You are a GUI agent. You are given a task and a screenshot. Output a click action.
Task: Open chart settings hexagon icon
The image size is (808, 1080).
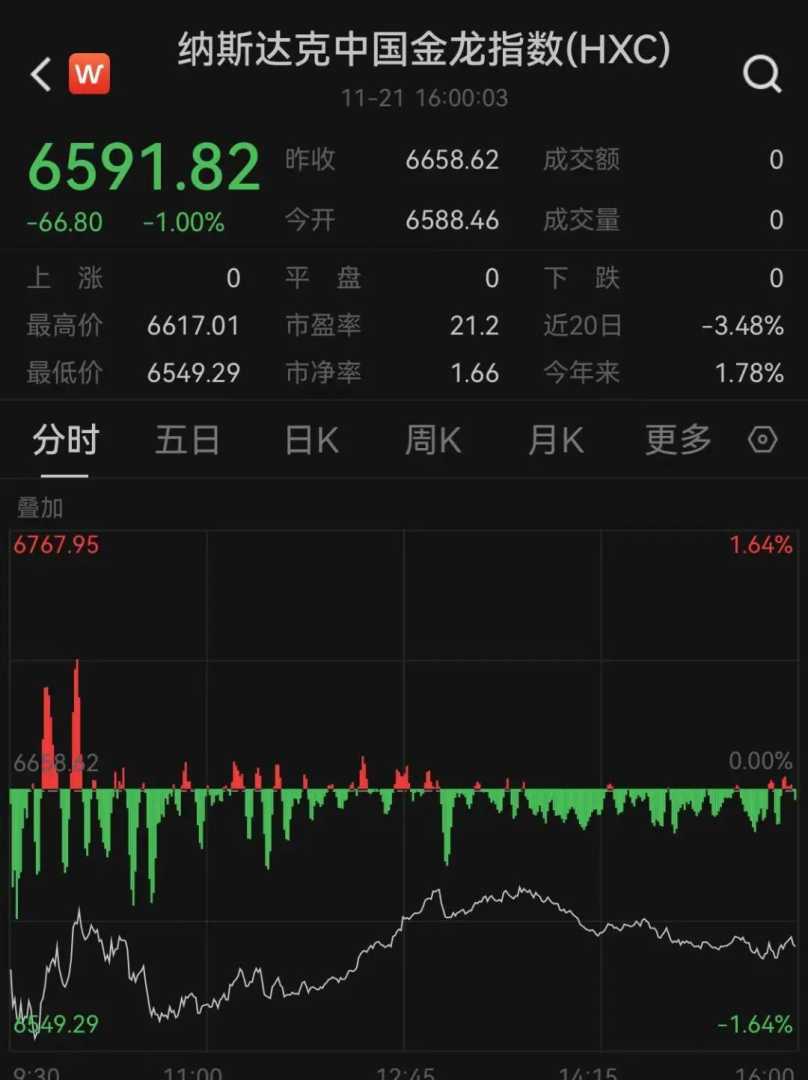tap(763, 440)
